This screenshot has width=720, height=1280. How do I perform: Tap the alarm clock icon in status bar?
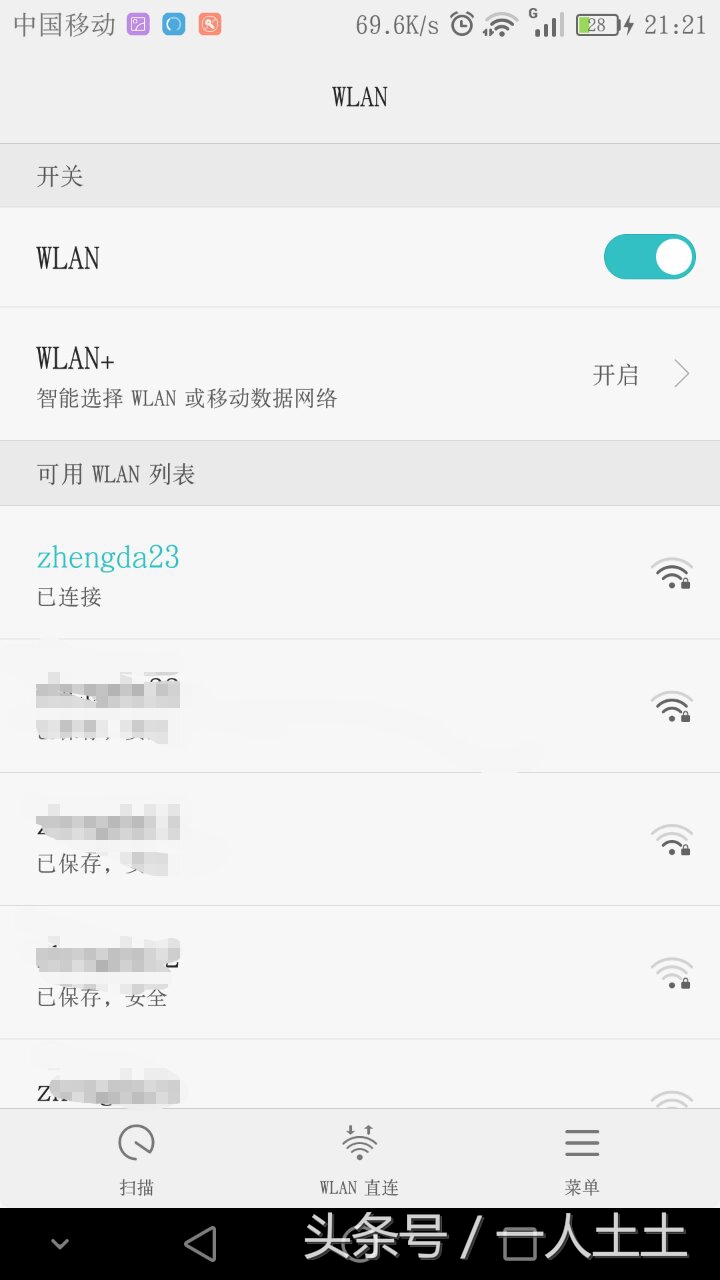tap(460, 22)
